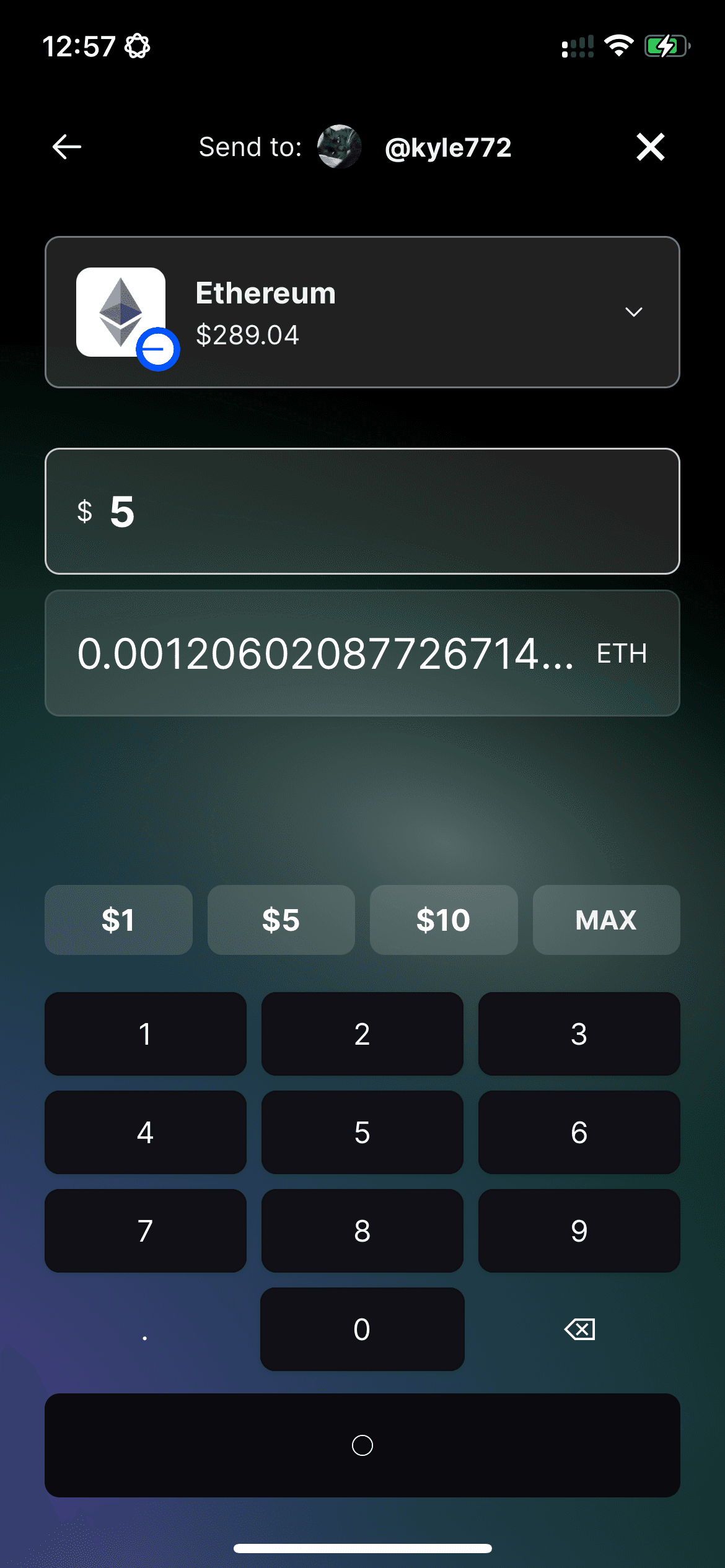
Task: Add a decimal point to the amount
Action: (145, 1330)
